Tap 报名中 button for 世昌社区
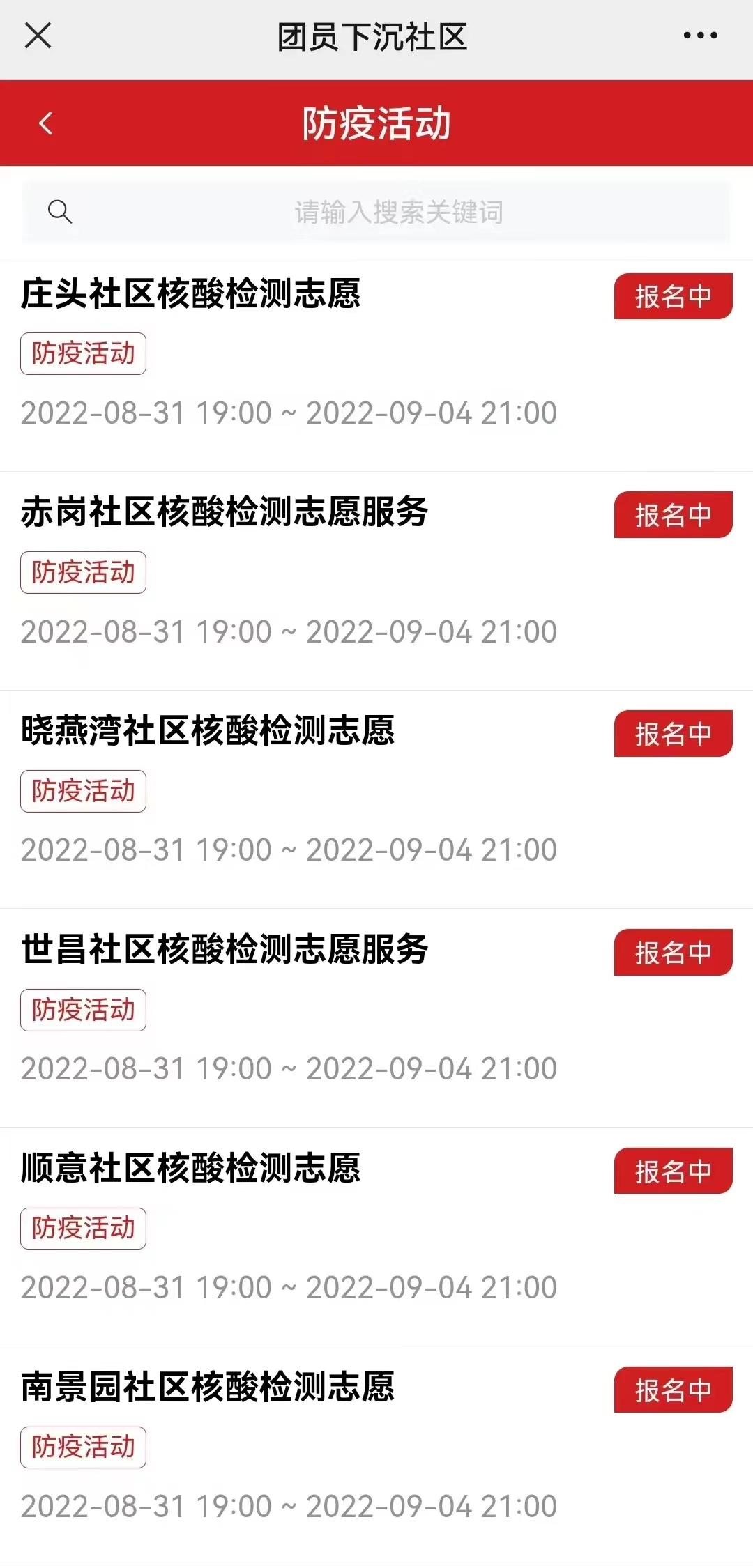The height and width of the screenshot is (1568, 753). pyautogui.click(x=673, y=953)
